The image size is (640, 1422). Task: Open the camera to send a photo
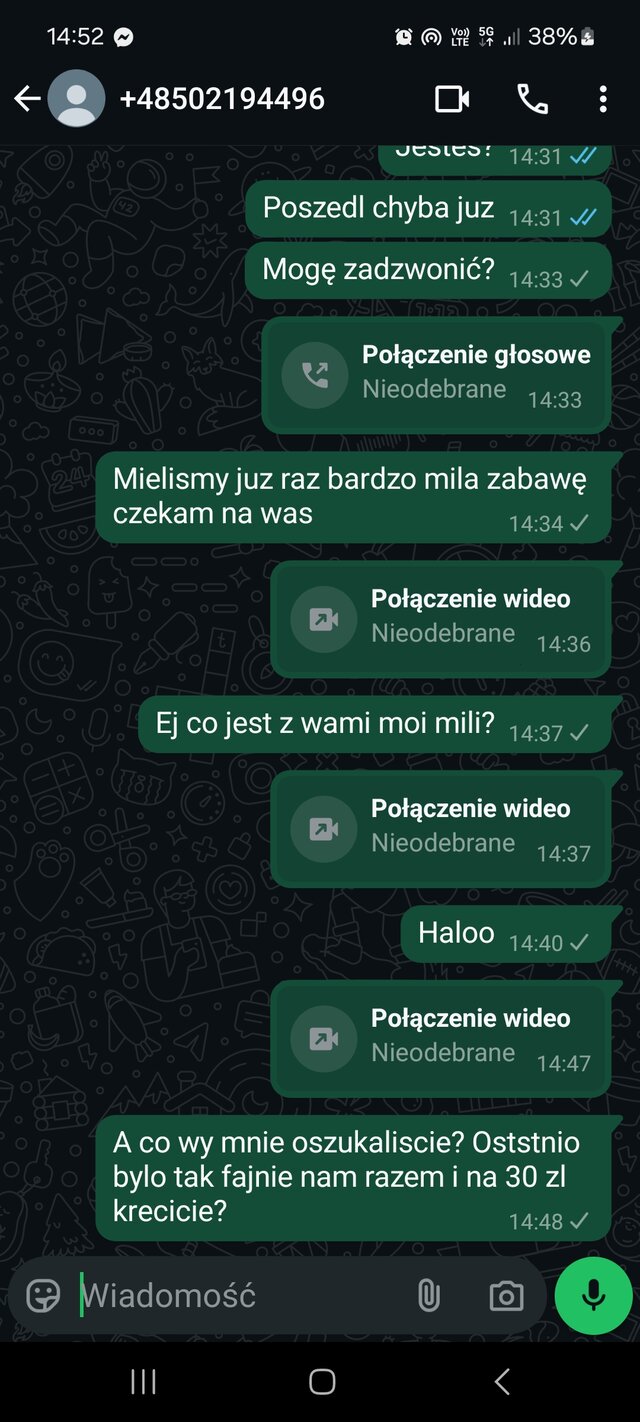click(x=506, y=1296)
